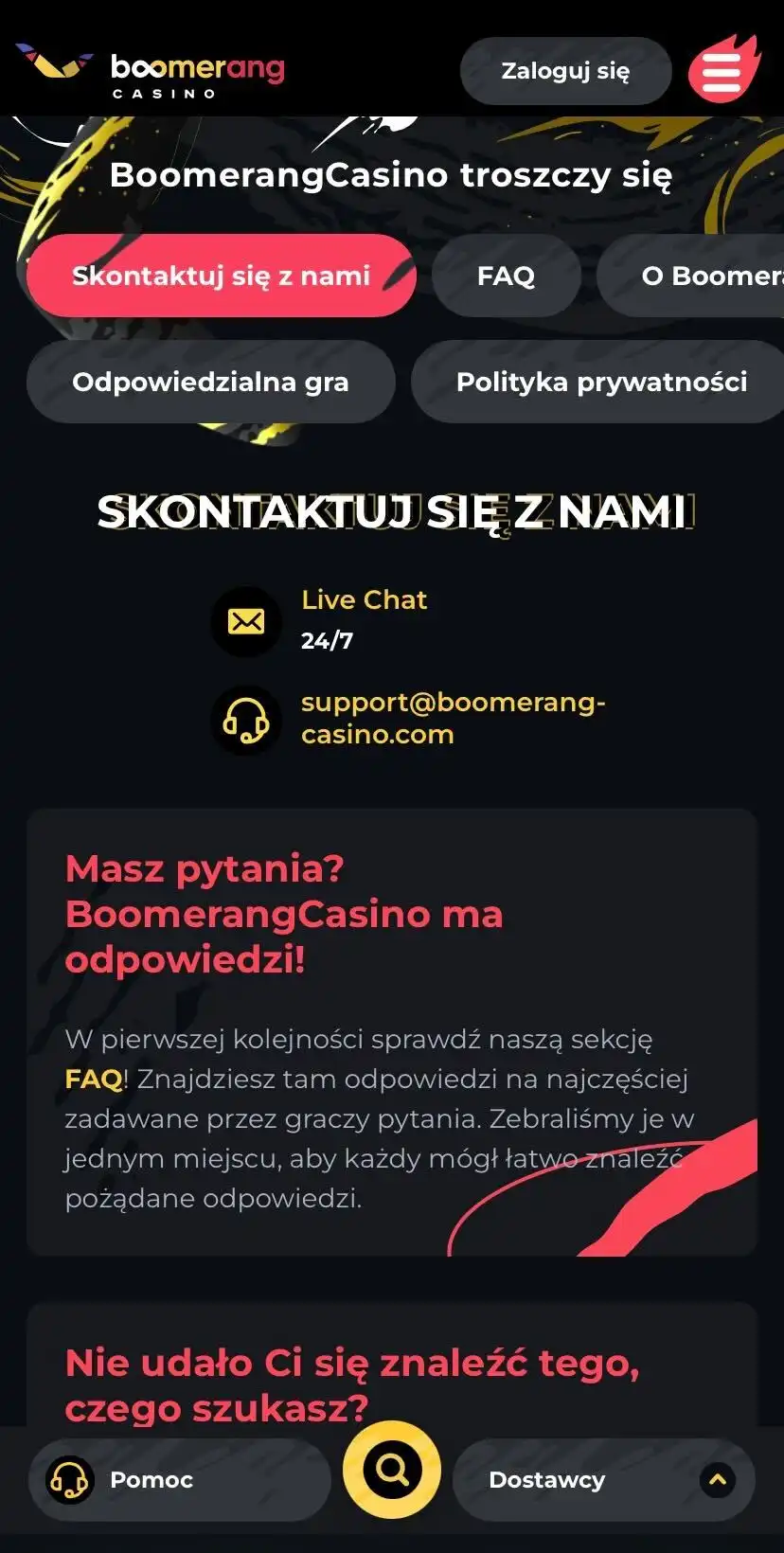Tap the Zaloguj się login button
The height and width of the screenshot is (1553, 784).
565,71
